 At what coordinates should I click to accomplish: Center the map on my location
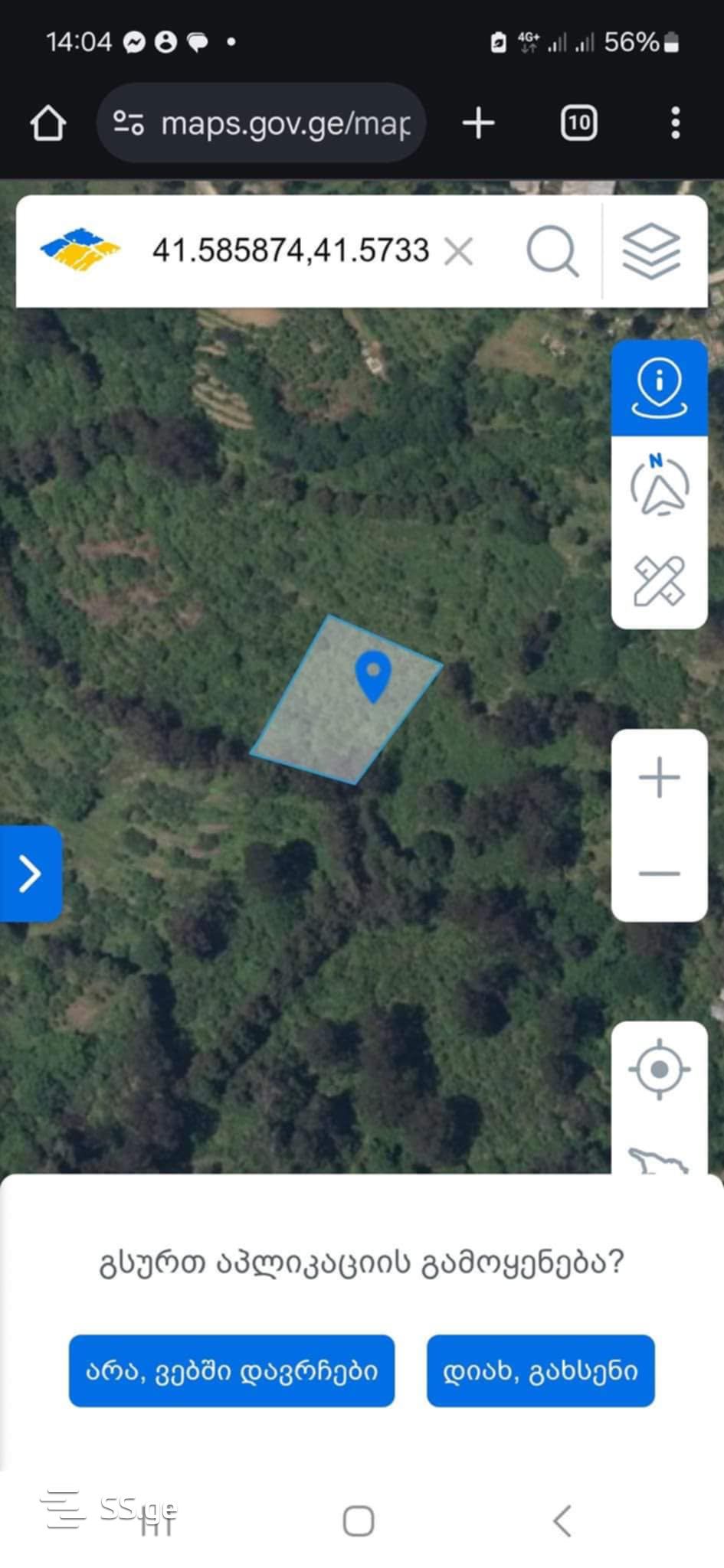coord(659,1070)
